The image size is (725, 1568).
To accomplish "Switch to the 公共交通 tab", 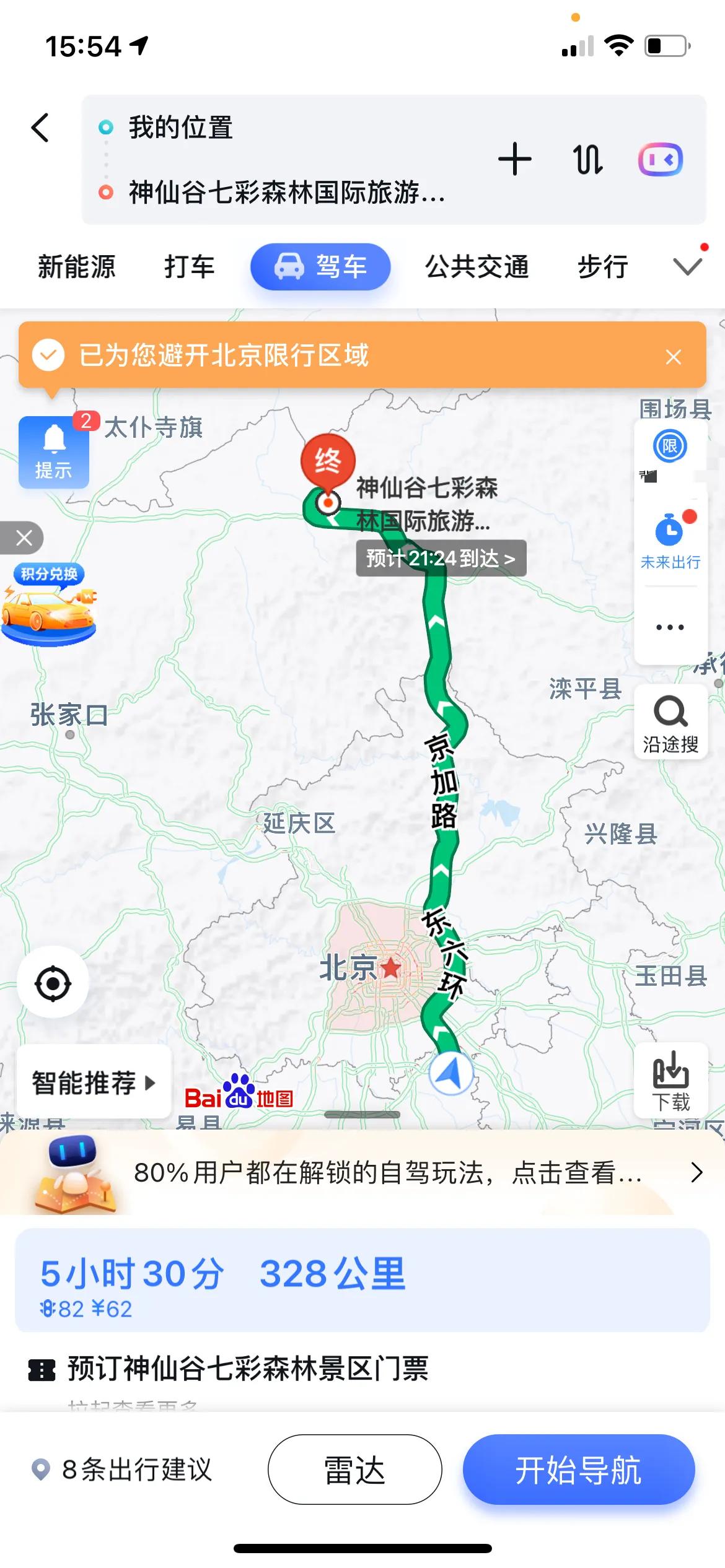I will click(x=477, y=266).
